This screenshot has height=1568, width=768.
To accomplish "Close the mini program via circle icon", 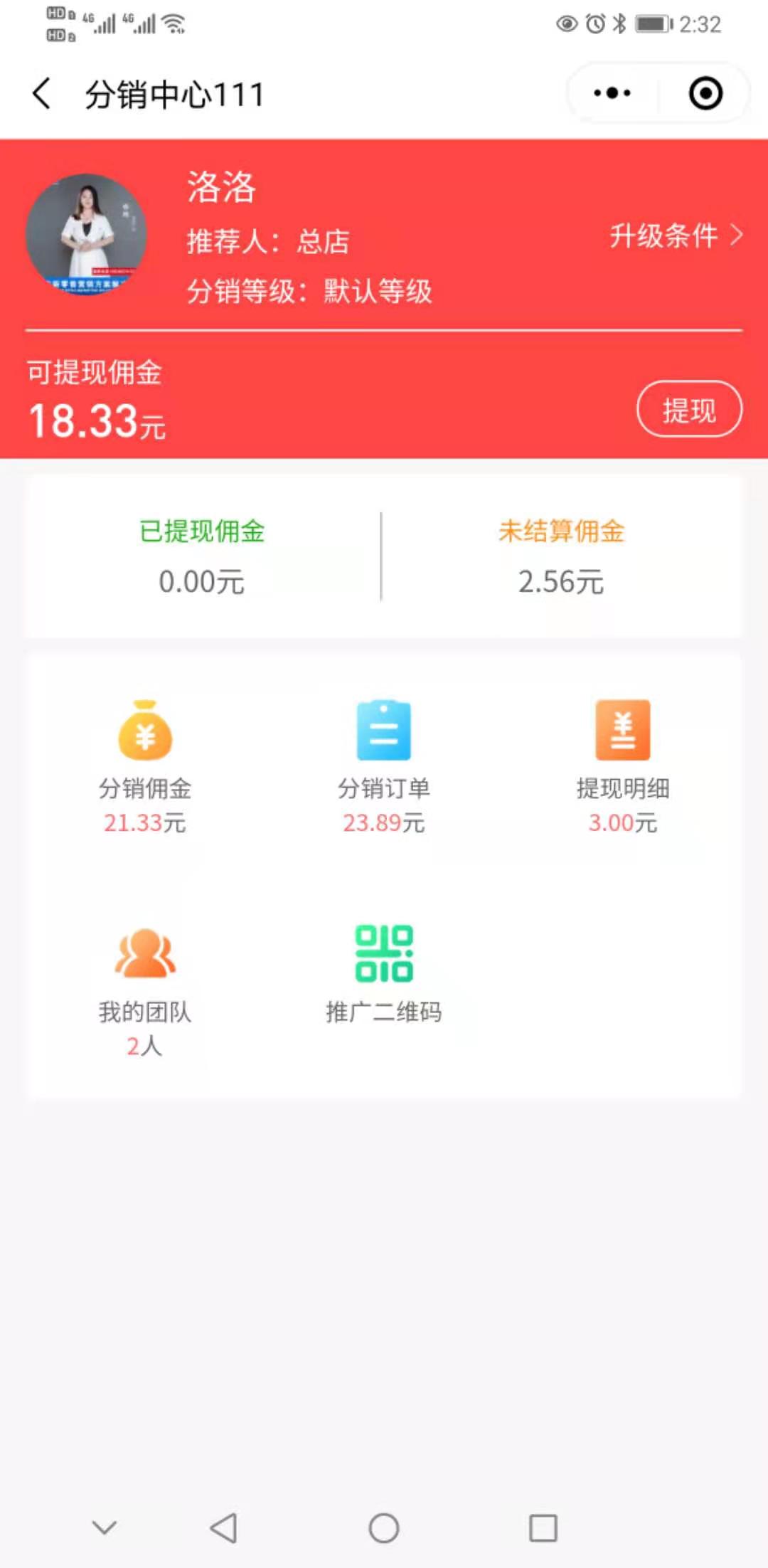I will pos(705,93).
